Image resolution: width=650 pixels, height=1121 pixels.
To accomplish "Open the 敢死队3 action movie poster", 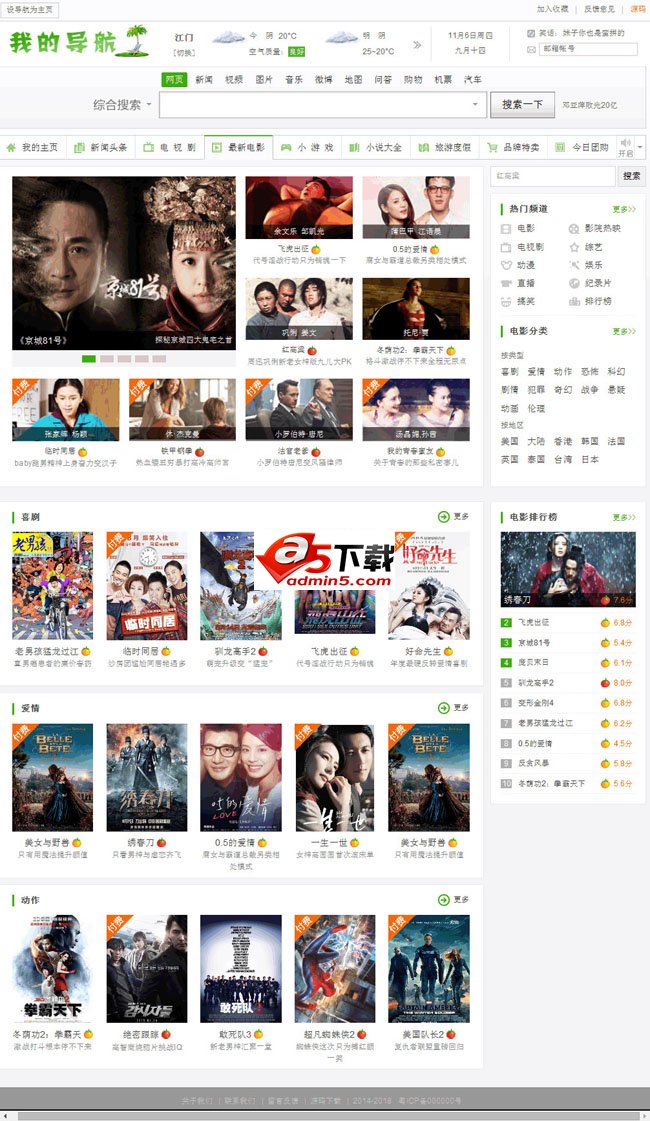I will click(x=240, y=968).
